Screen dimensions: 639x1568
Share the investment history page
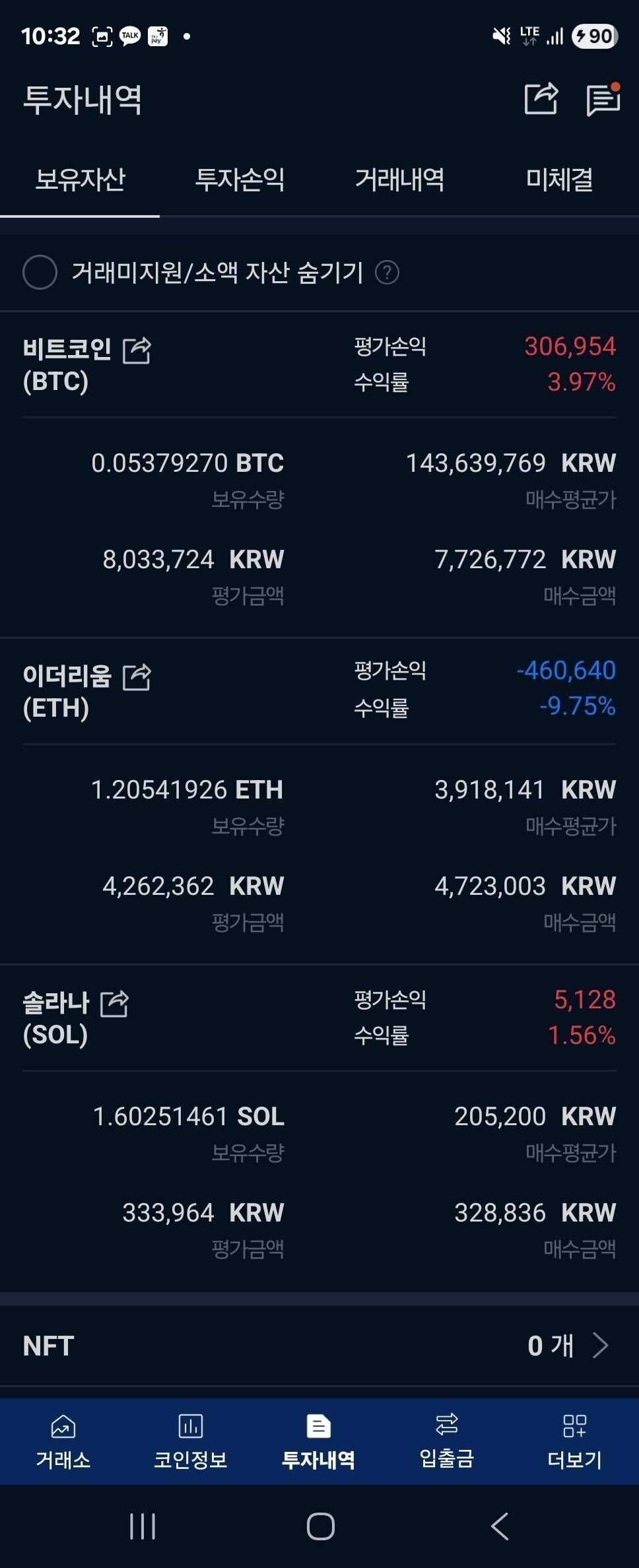[541, 100]
